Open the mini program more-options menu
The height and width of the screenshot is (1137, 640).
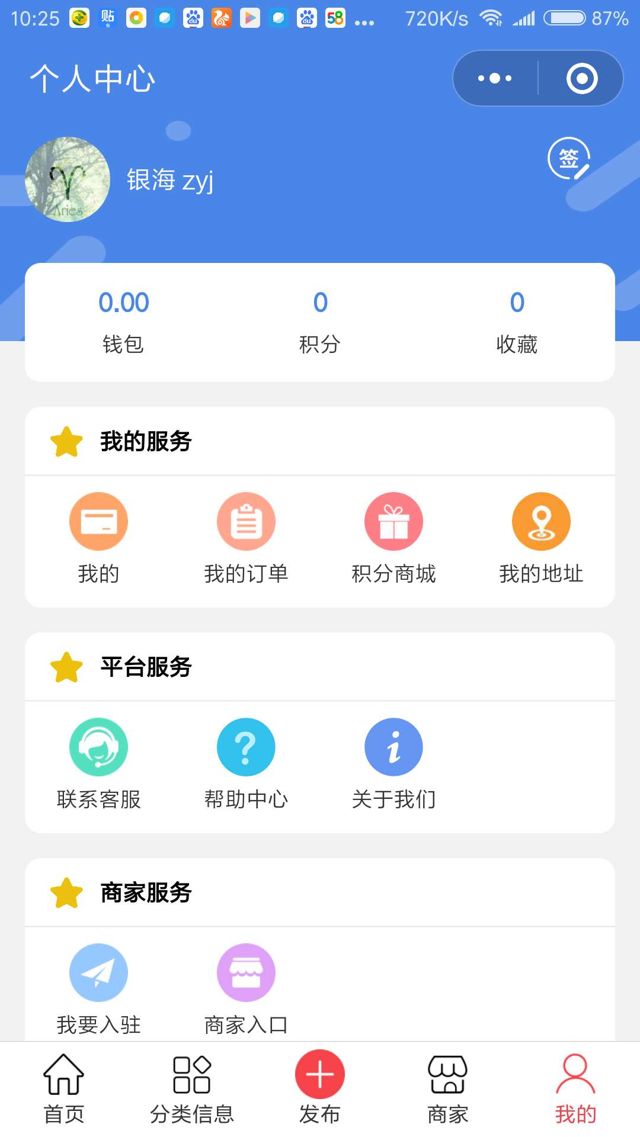click(495, 78)
